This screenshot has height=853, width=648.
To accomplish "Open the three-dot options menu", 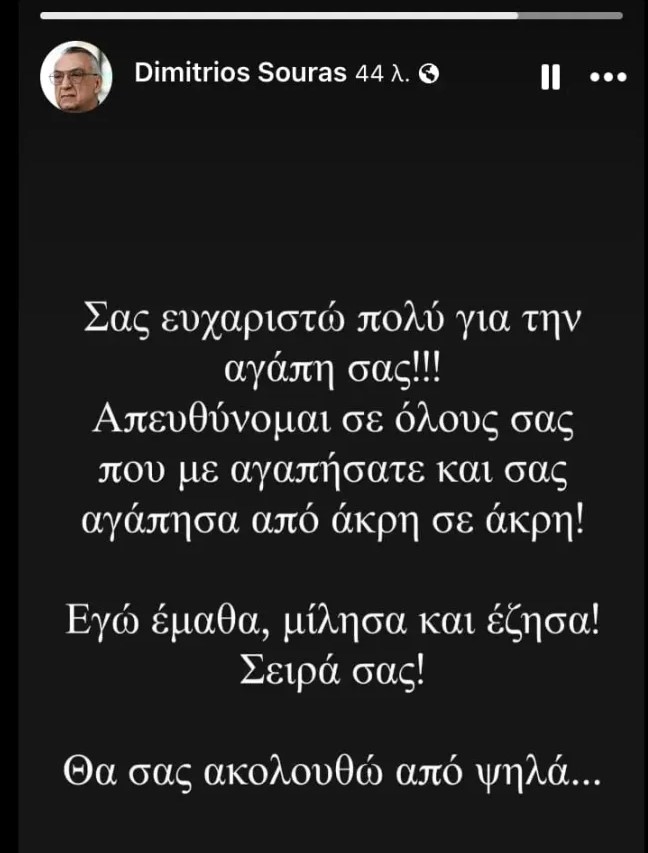I will [608, 78].
